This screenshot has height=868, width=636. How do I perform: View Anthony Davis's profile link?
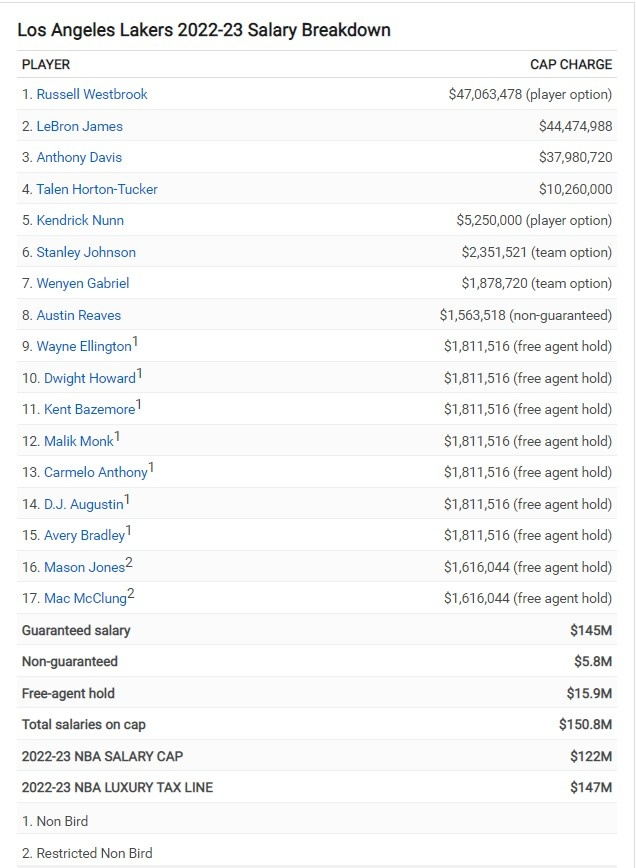[x=79, y=157]
